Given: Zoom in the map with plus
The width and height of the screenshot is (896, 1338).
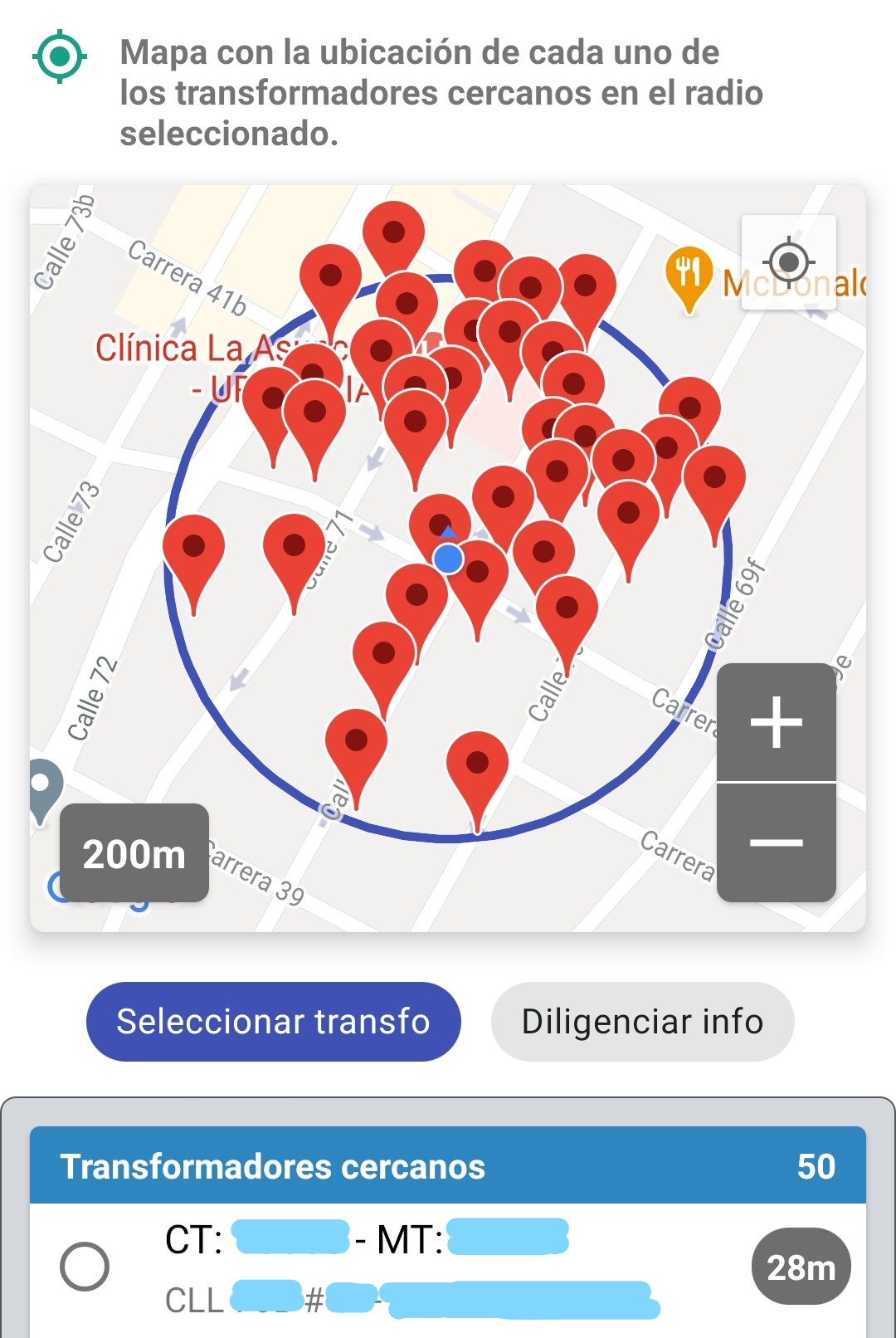Looking at the screenshot, I should click(776, 722).
